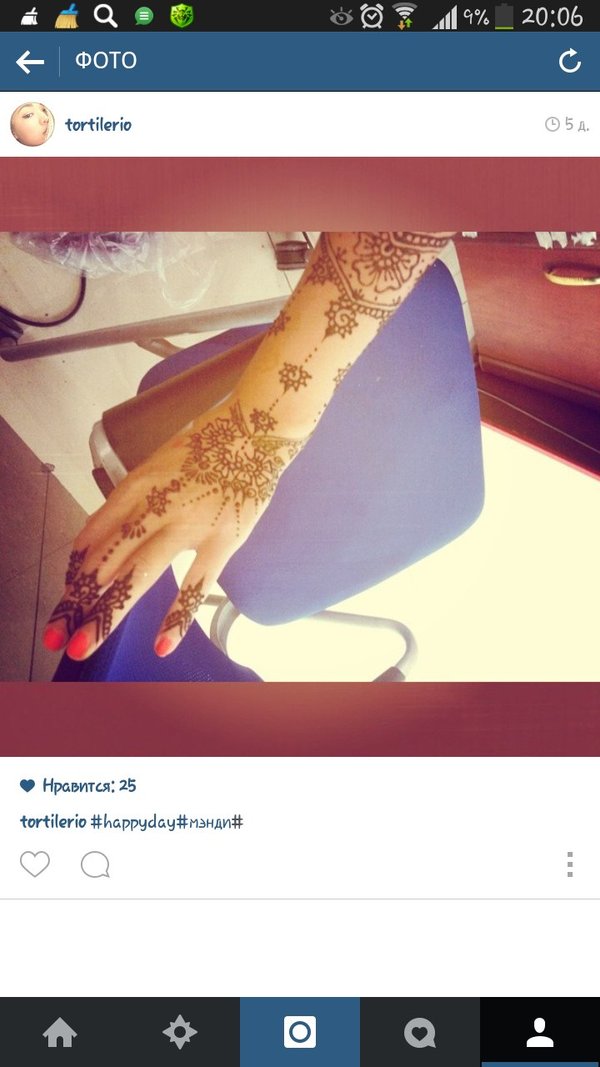Refresh the photo page
This screenshot has height=1067, width=600.
click(x=570, y=62)
